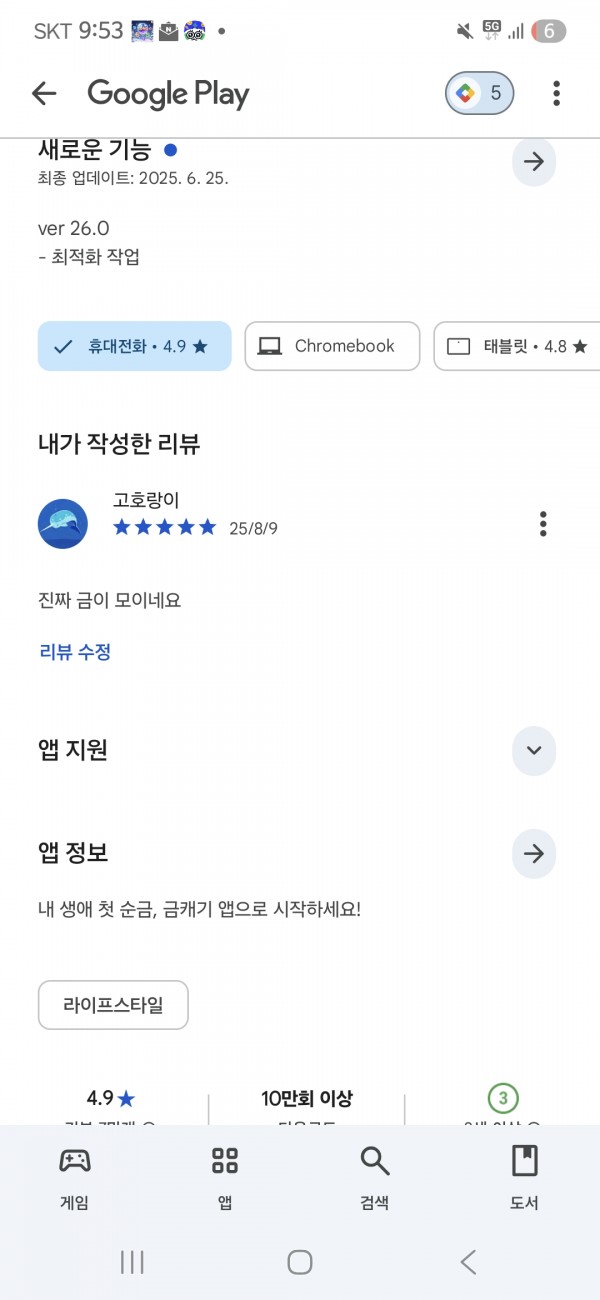Select the 휴대전화 4.9 rating chip

pyautogui.click(x=135, y=346)
